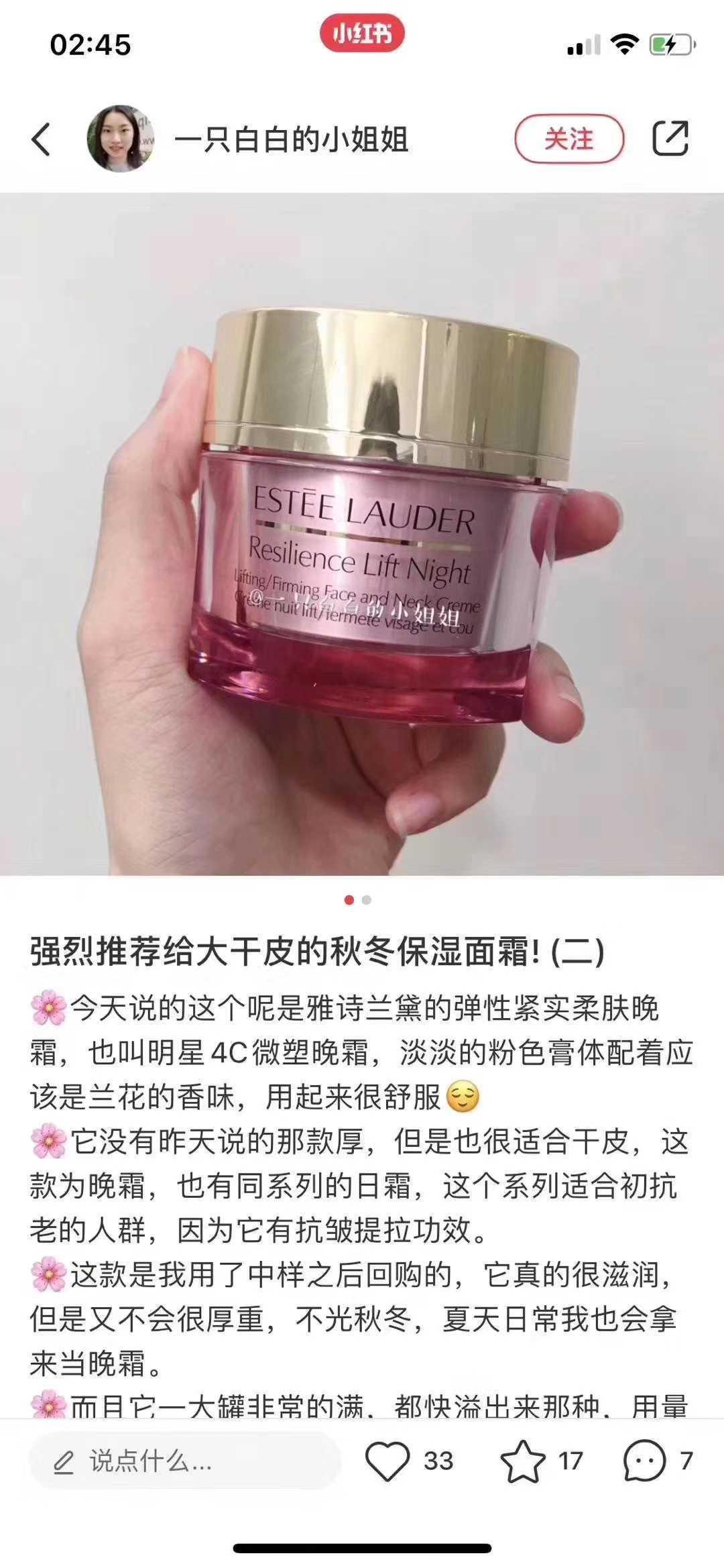Open the author name 一只白白的小姐姐
The height and width of the screenshot is (1568, 724).
pos(291,140)
